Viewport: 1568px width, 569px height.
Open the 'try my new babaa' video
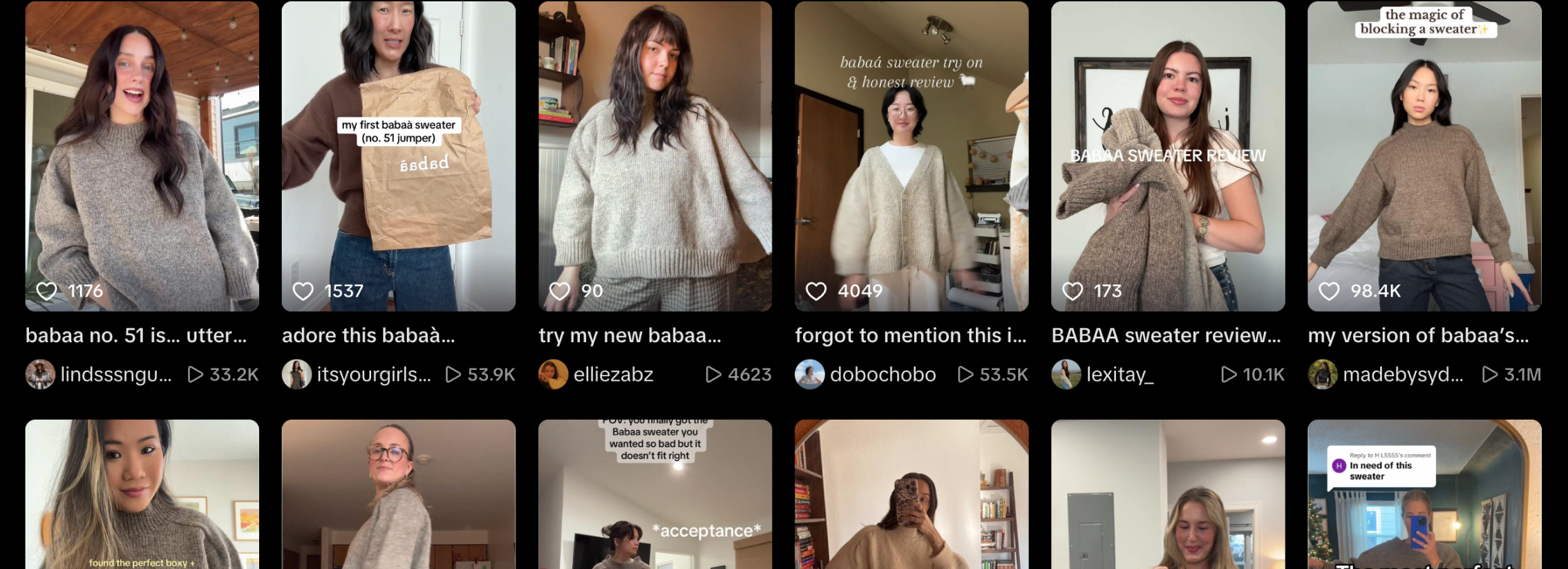click(x=654, y=156)
